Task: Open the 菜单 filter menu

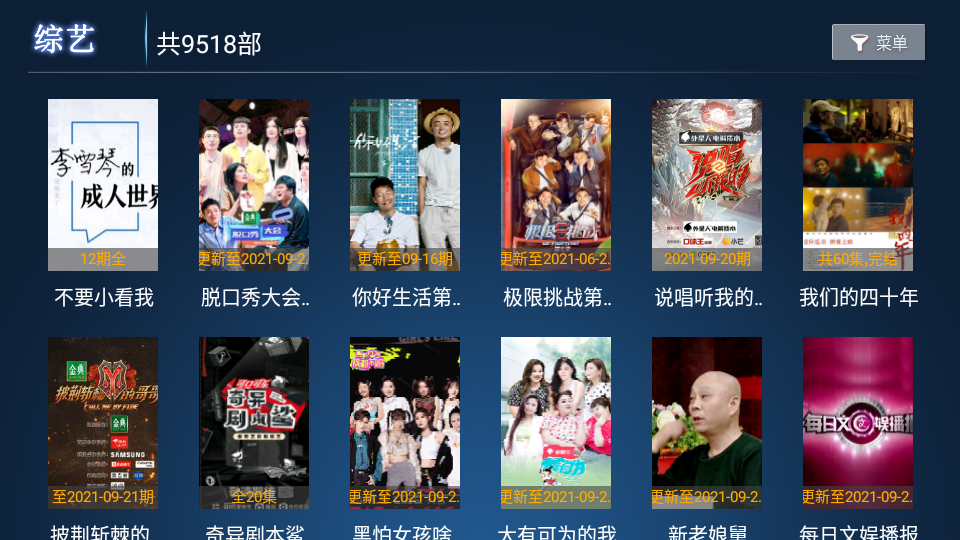Action: click(878, 42)
